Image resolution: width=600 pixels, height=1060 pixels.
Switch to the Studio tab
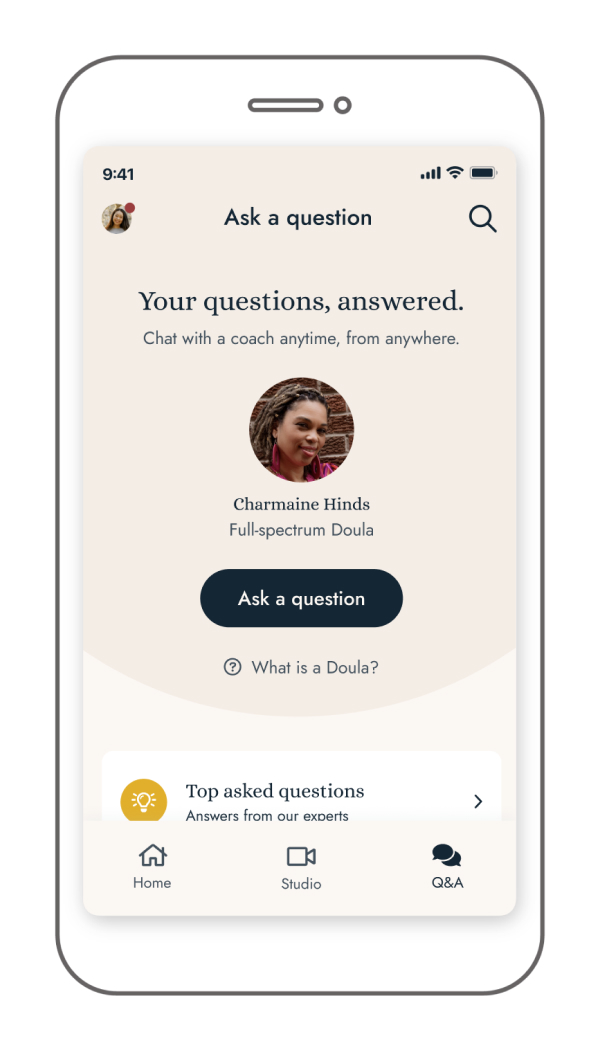click(301, 866)
